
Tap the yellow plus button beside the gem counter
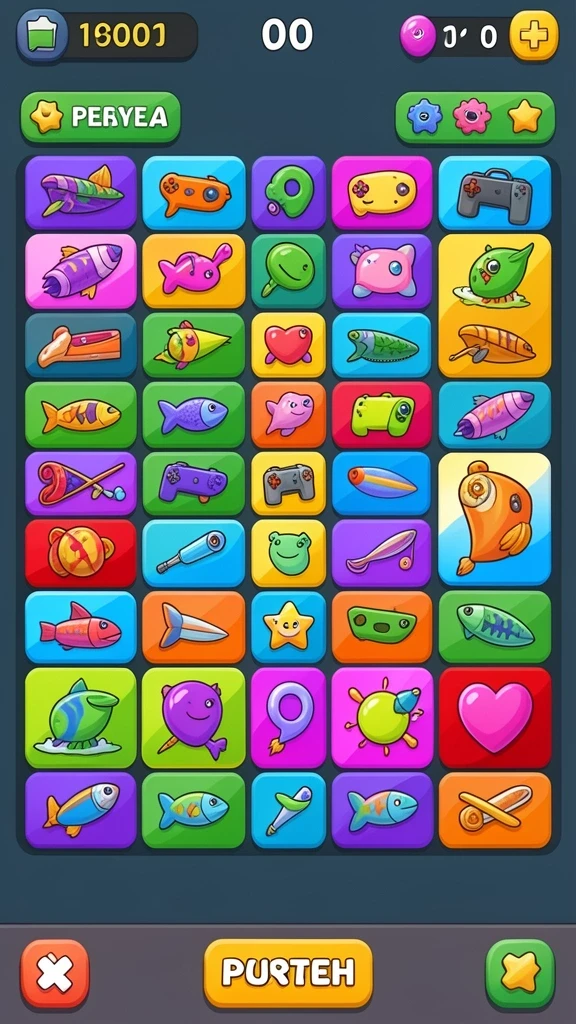(534, 35)
